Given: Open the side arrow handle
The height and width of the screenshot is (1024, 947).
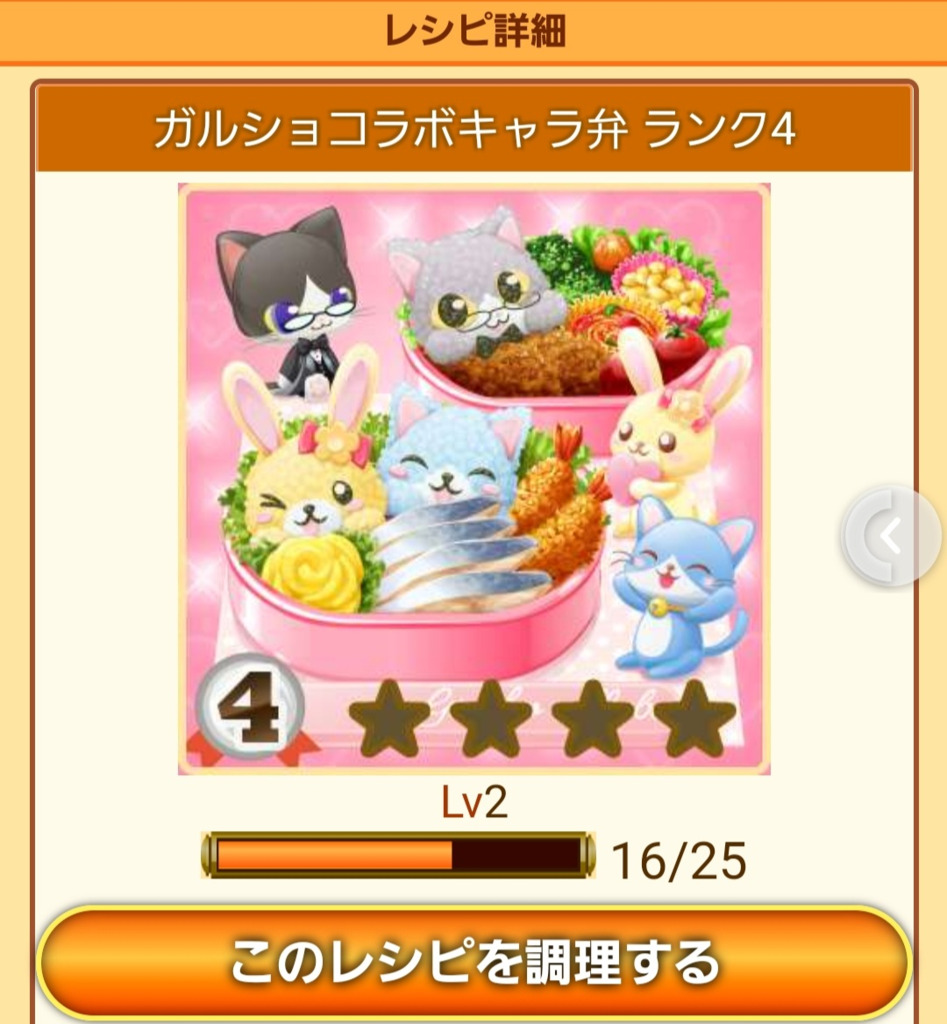Looking at the screenshot, I should (x=892, y=537).
